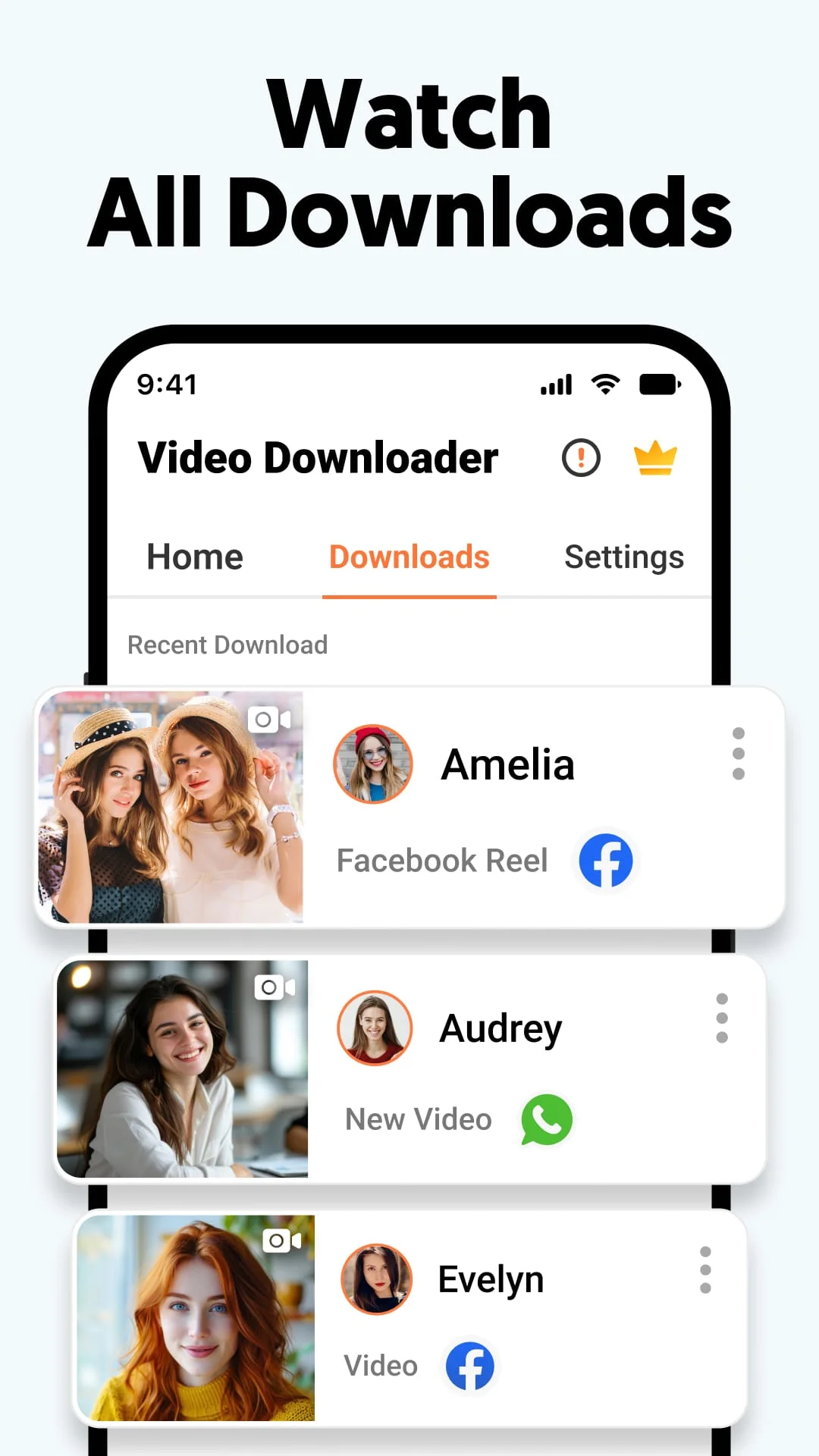Select the Downloads tab
Image resolution: width=819 pixels, height=1456 pixels.
(409, 557)
